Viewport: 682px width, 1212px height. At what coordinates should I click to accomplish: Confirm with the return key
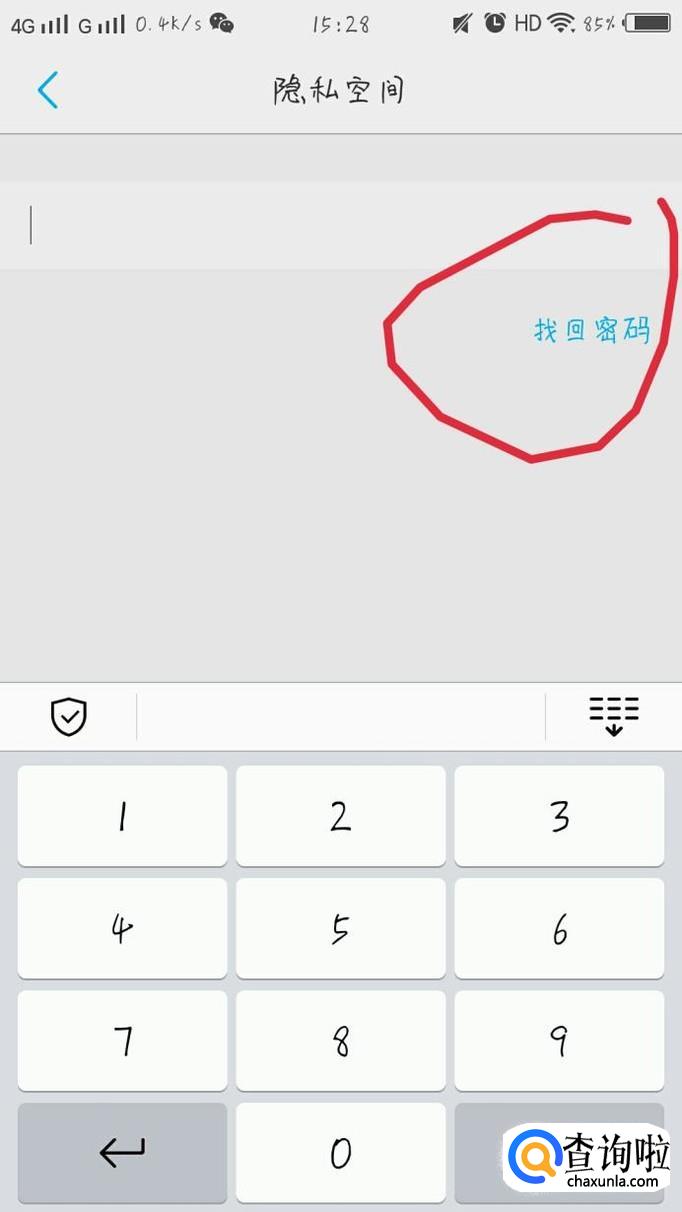[x=122, y=1154]
